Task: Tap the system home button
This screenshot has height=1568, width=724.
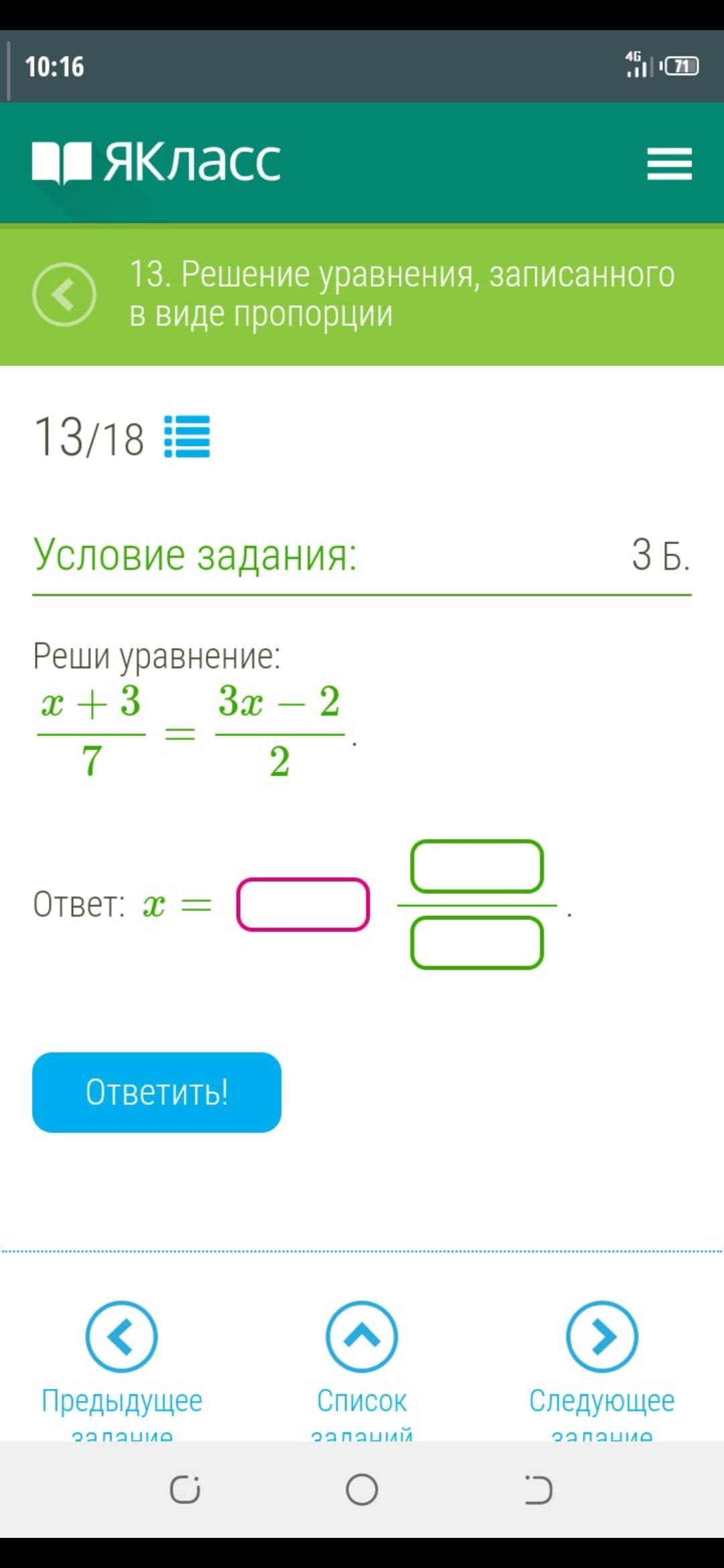Action: click(x=362, y=1489)
